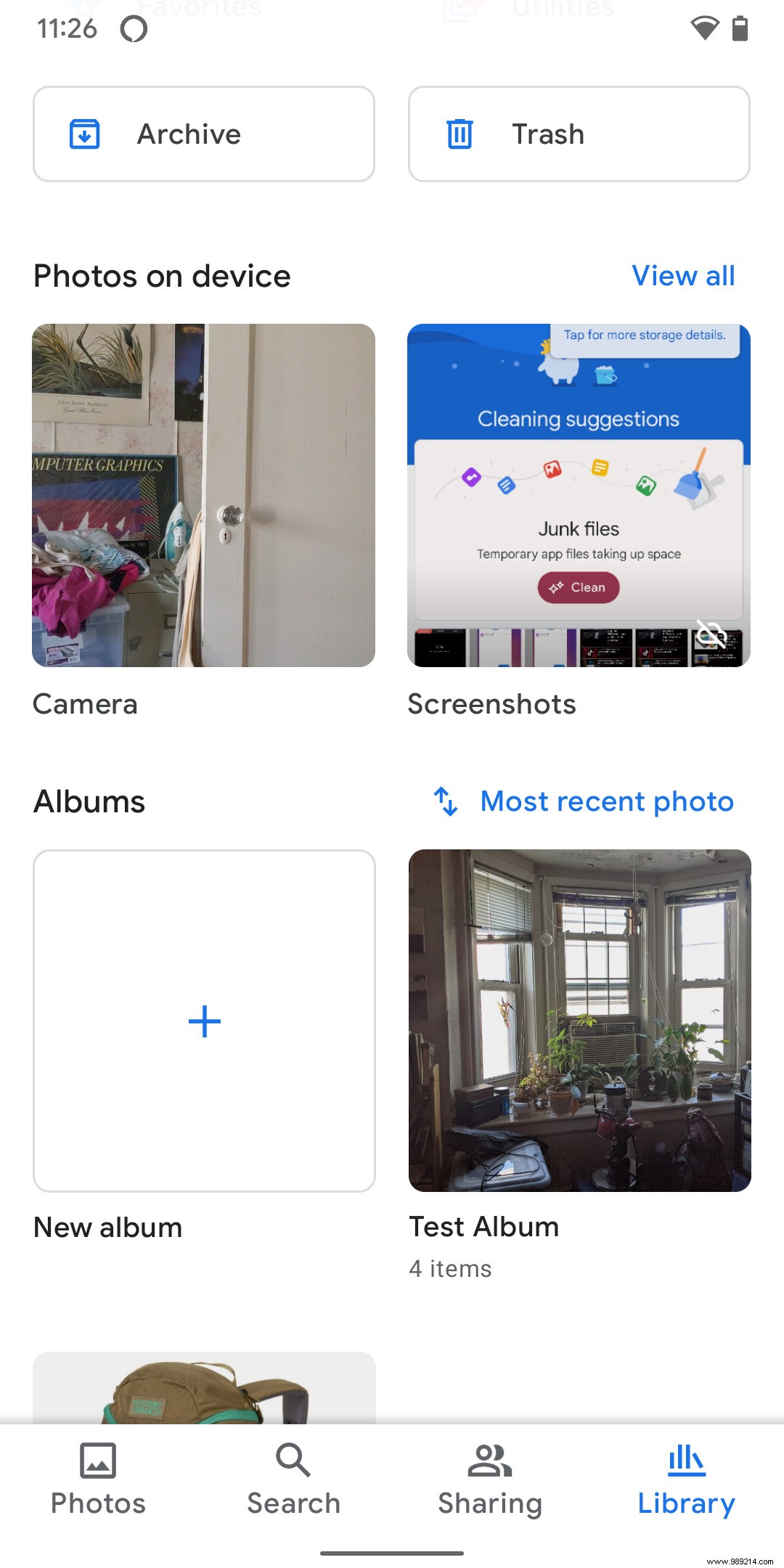The image size is (784, 1568).
Task: Open the Photos on device View all list
Action: 683,276
